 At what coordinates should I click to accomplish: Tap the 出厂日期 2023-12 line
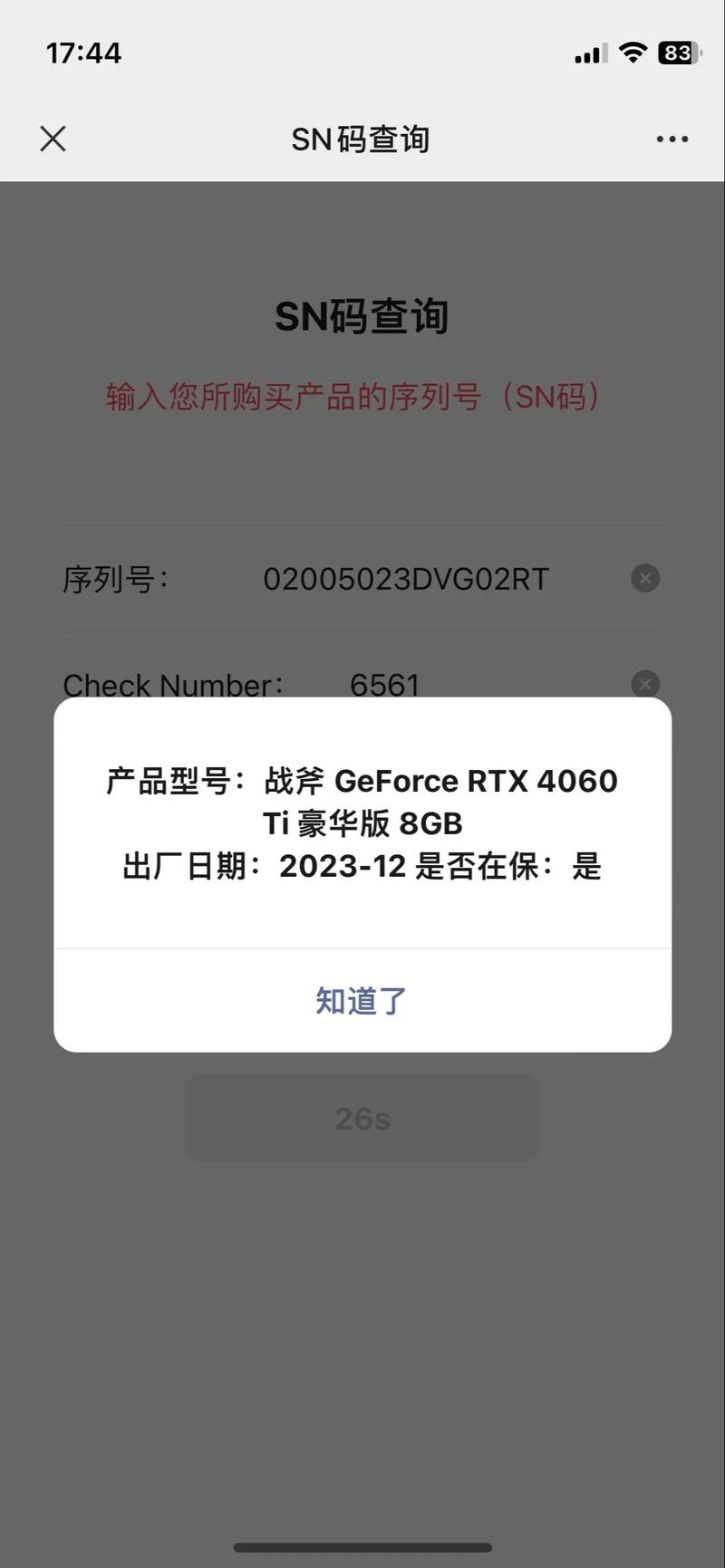click(x=361, y=866)
